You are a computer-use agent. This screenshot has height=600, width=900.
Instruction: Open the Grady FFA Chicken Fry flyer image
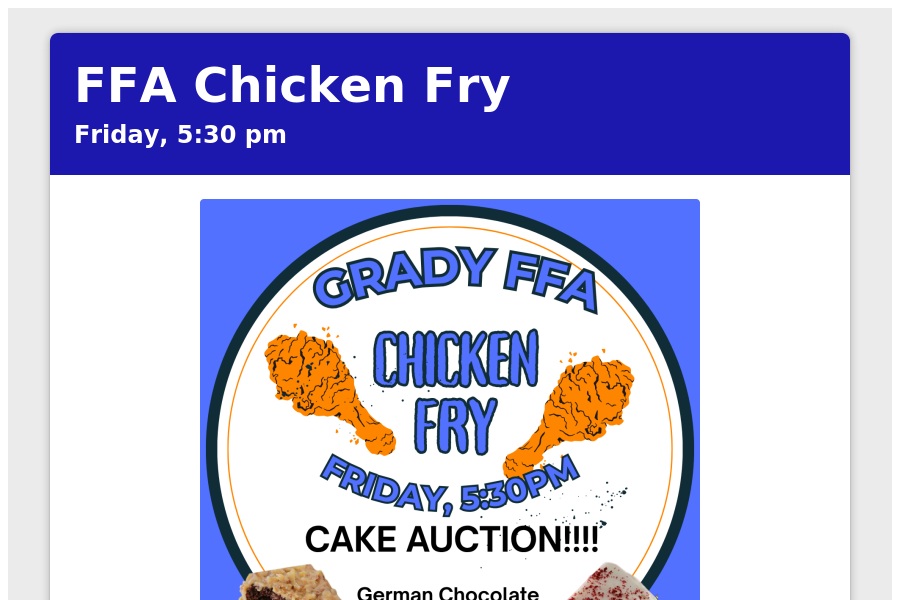(x=450, y=400)
